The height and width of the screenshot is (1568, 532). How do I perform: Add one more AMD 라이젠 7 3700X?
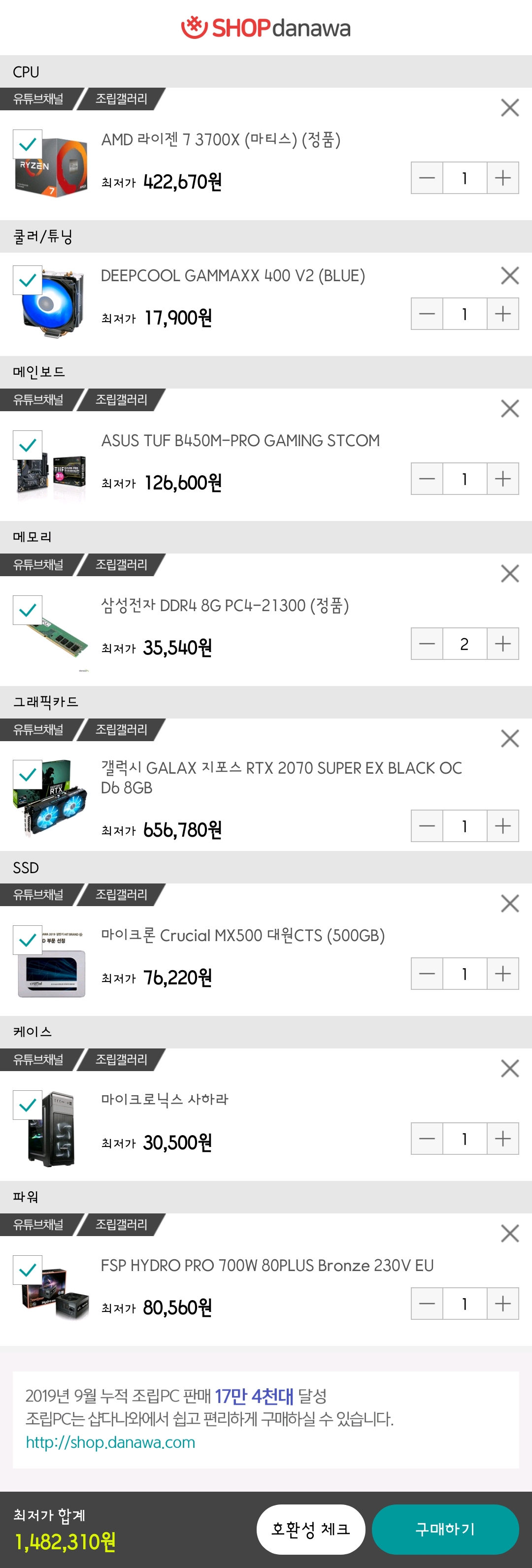click(502, 178)
